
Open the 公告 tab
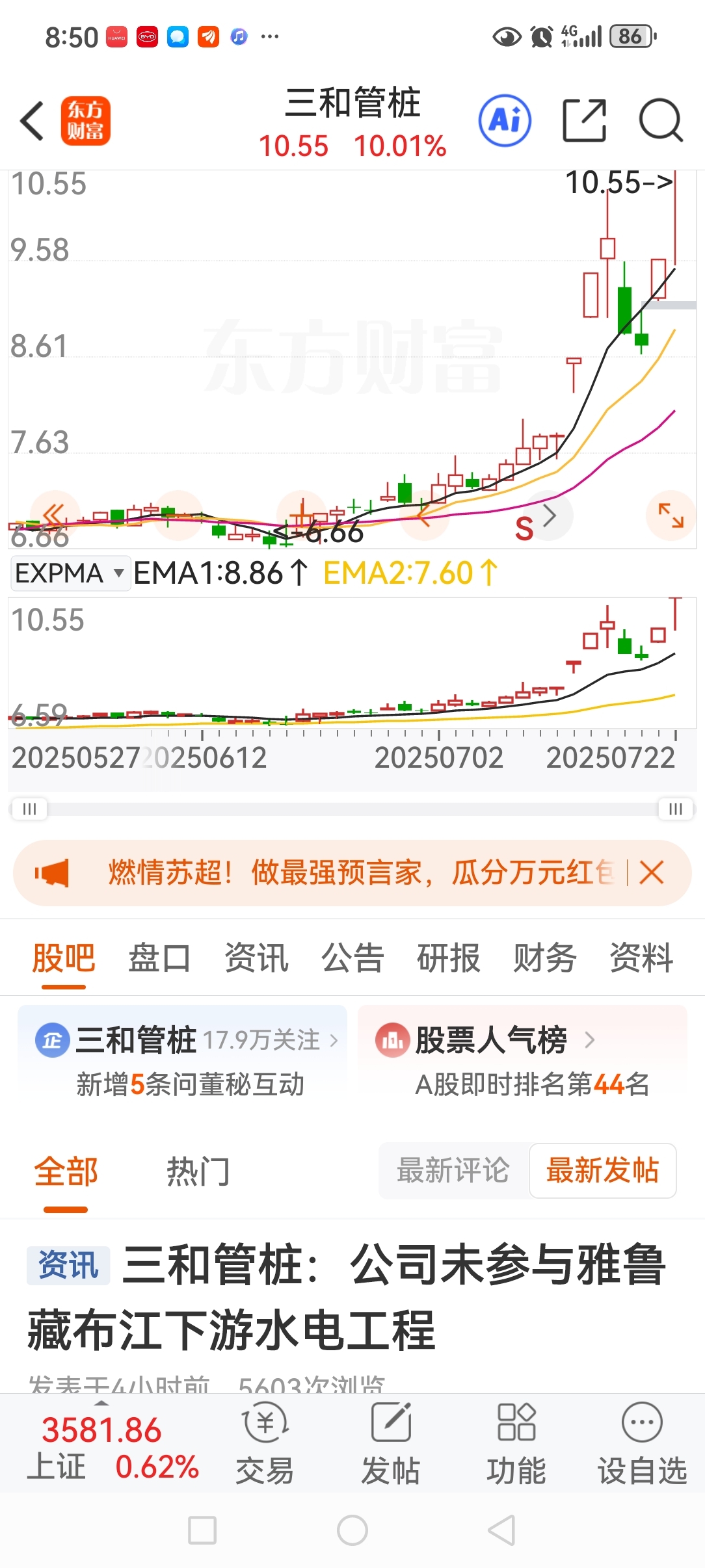pyautogui.click(x=352, y=958)
